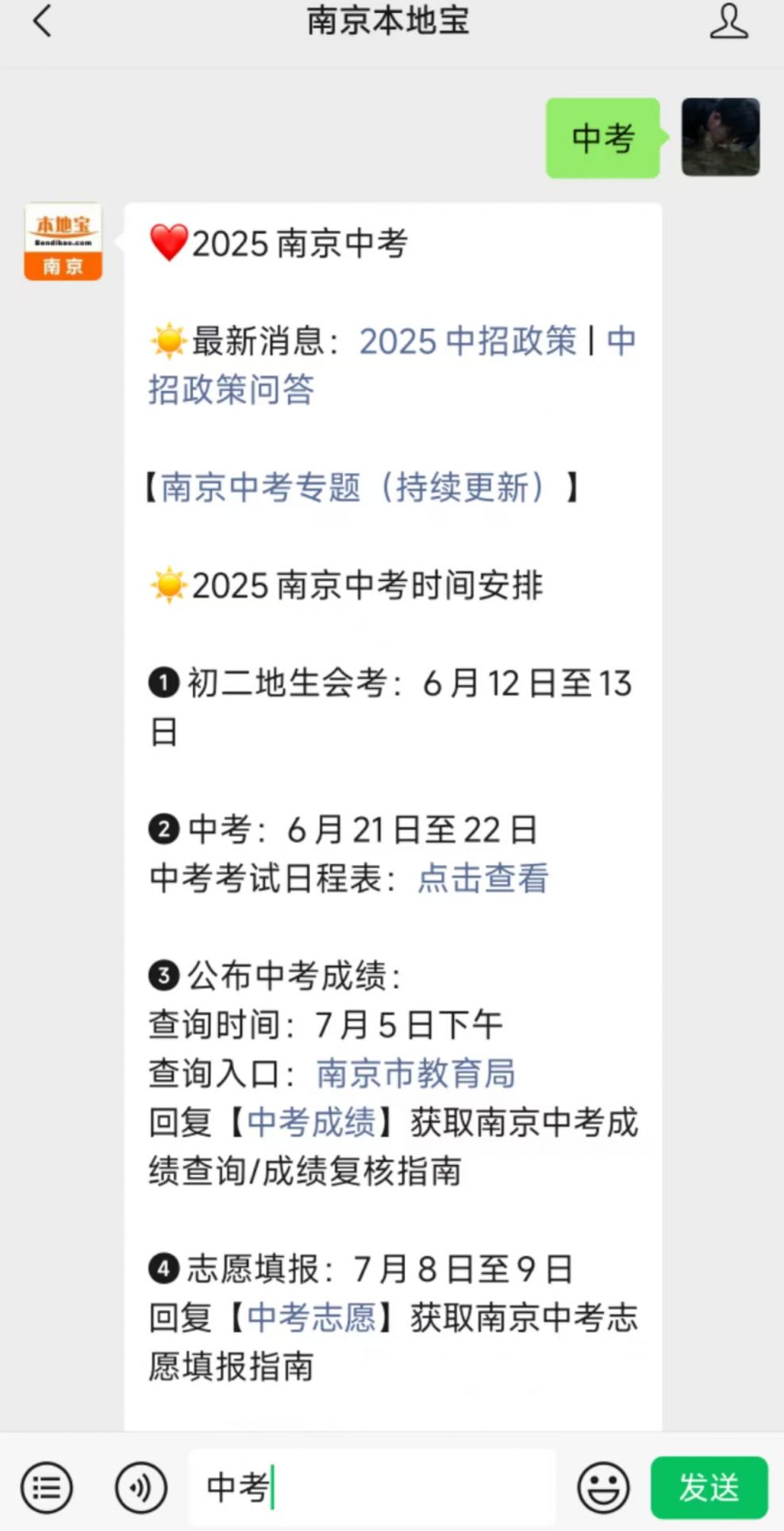Open the 南京市教育局 query link
The image size is (784, 1531).
click(416, 1074)
